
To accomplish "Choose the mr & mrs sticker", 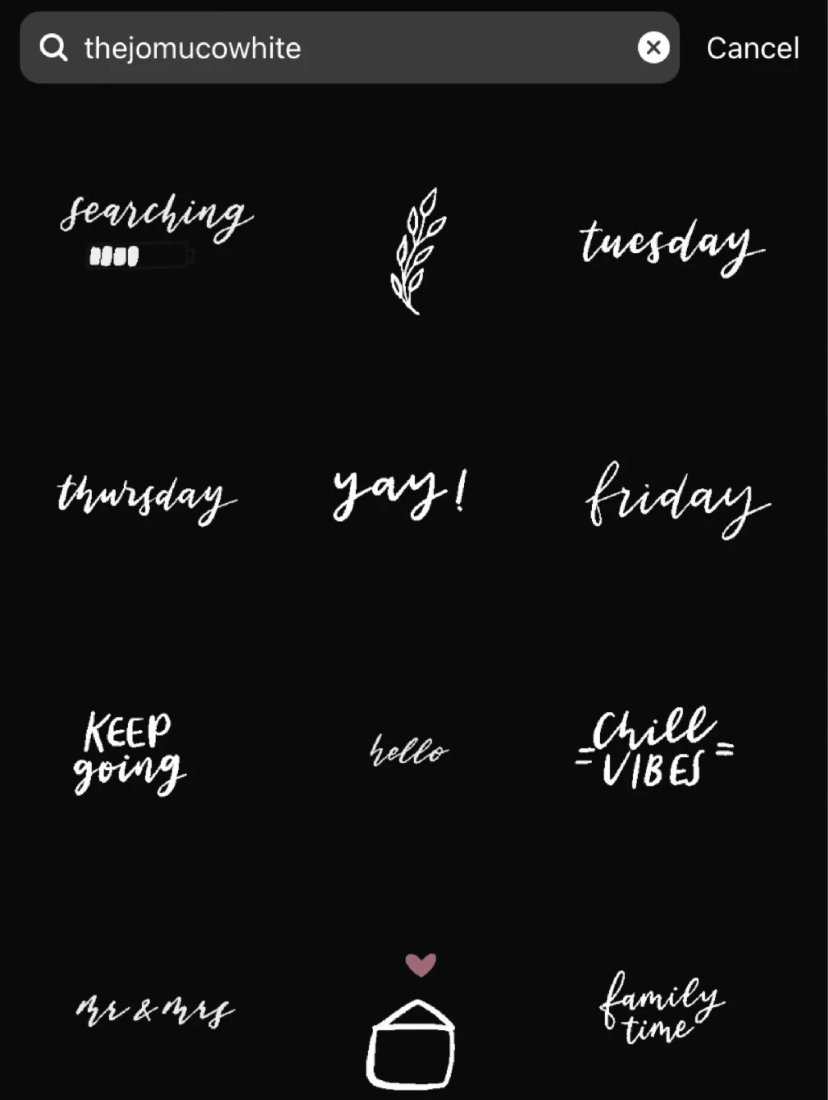I will (155, 1010).
